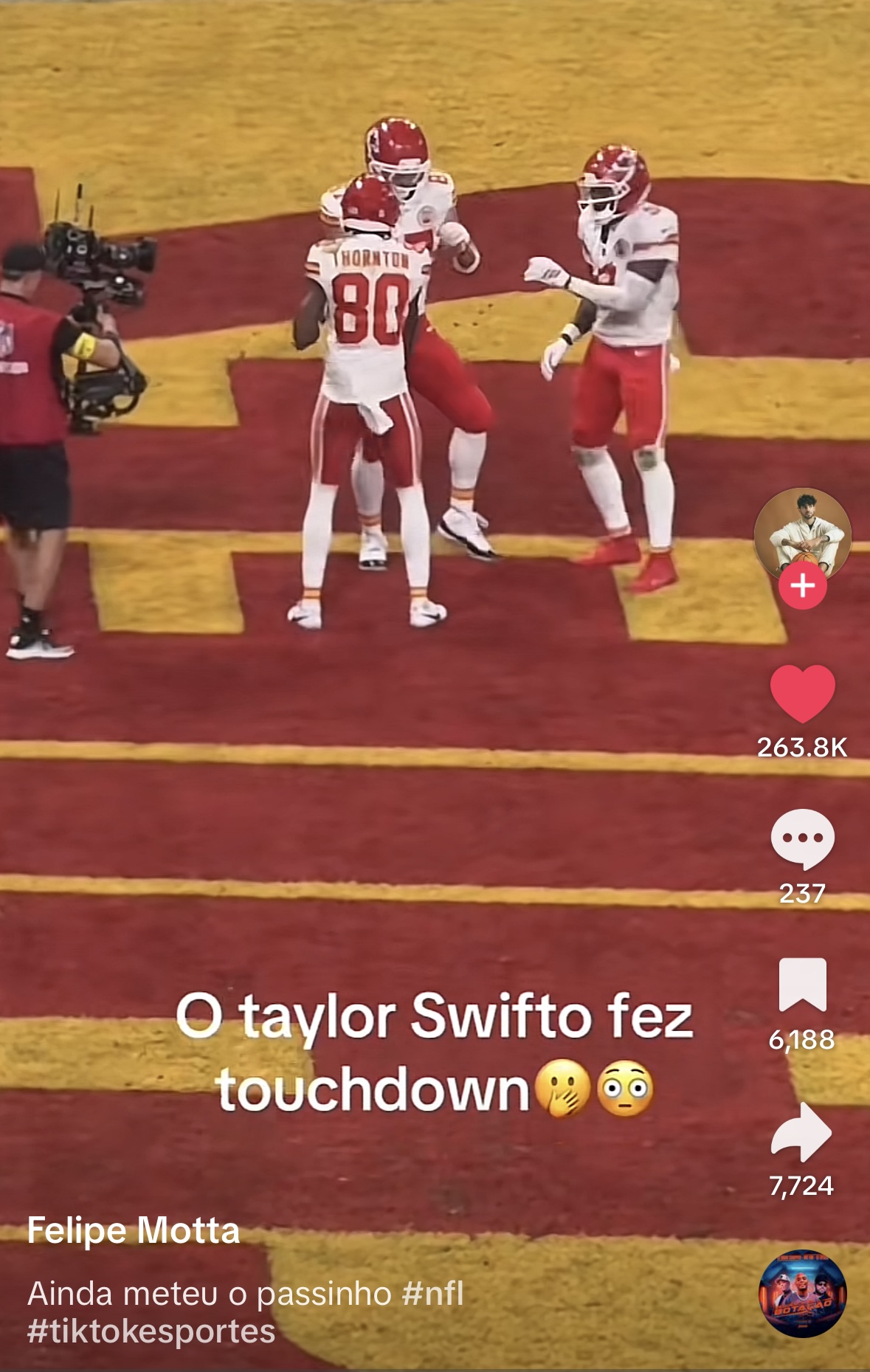Image resolution: width=870 pixels, height=1372 pixels.
Task: Open the creator's profile picture
Action: point(802,531)
